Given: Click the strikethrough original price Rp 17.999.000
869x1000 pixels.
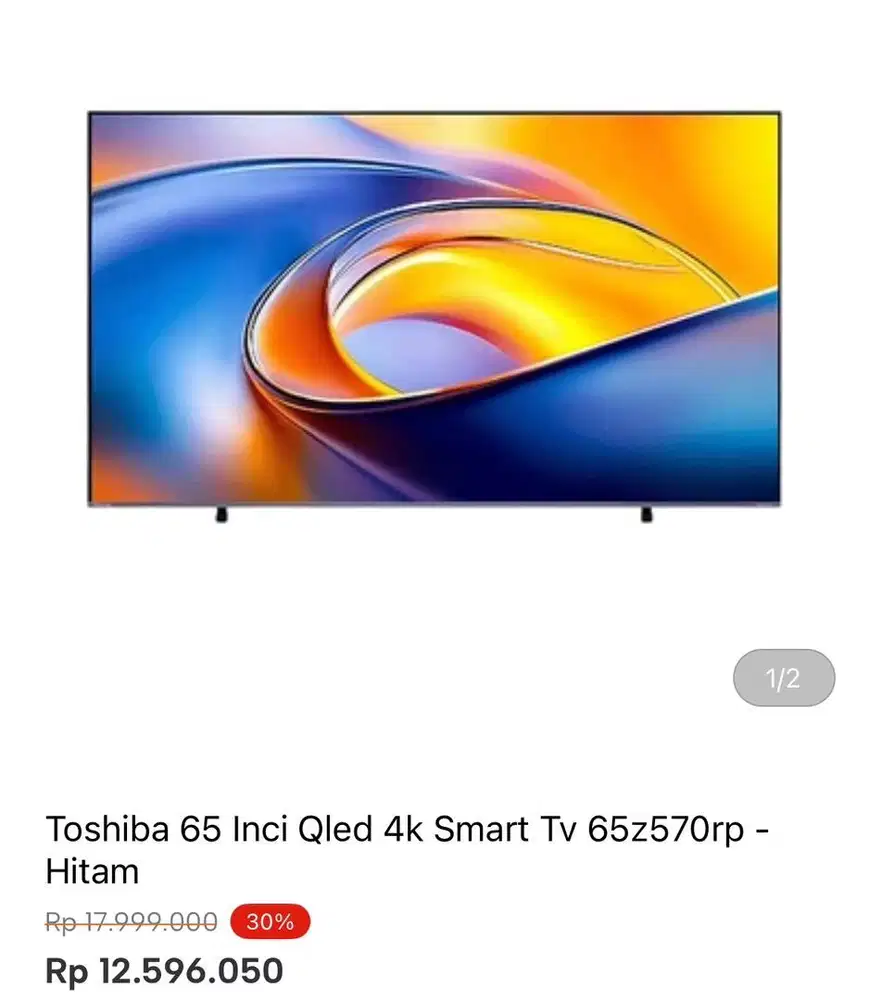Looking at the screenshot, I should pyautogui.click(x=130, y=921).
